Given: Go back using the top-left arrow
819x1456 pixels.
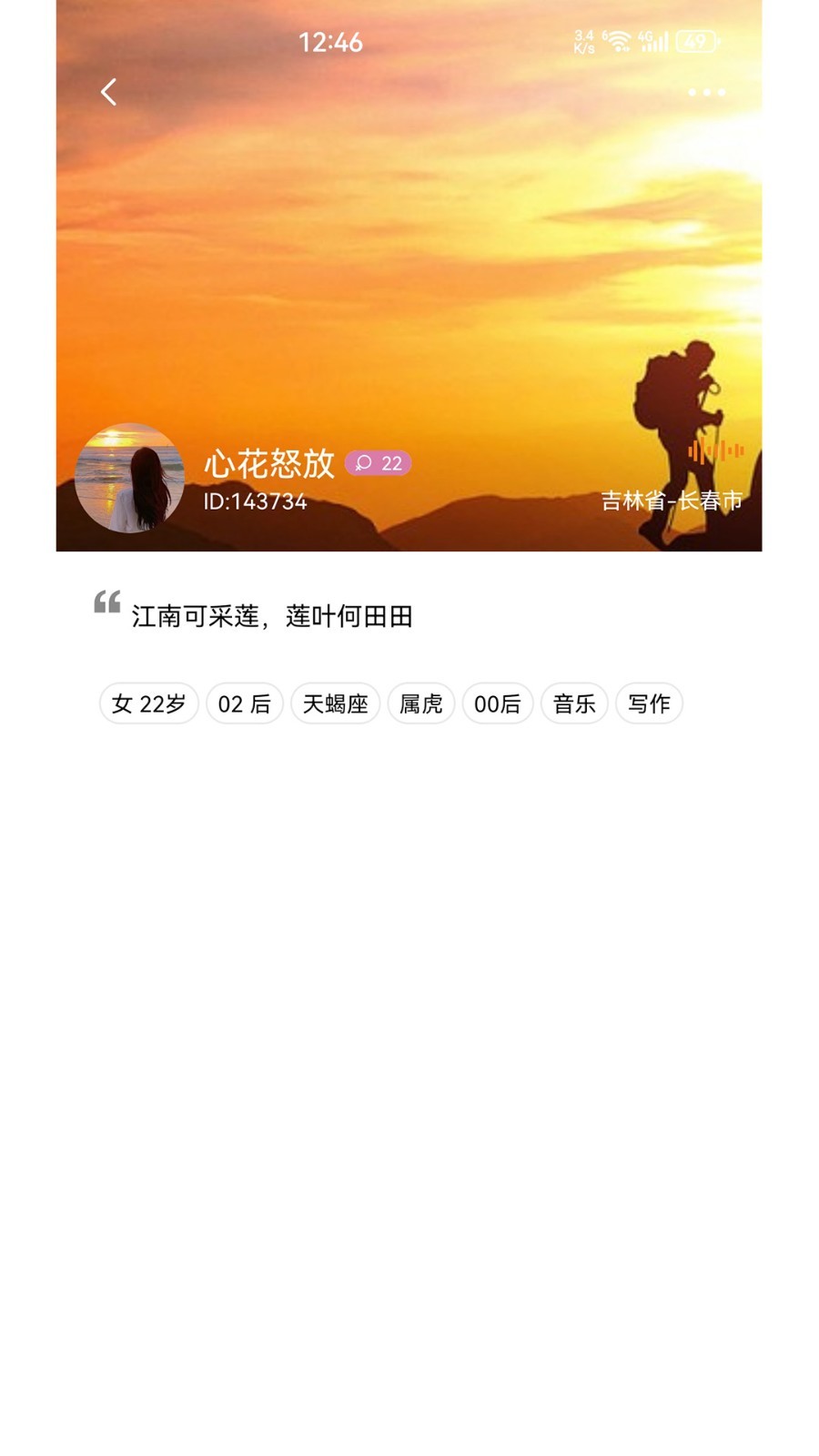Looking at the screenshot, I should click(108, 92).
